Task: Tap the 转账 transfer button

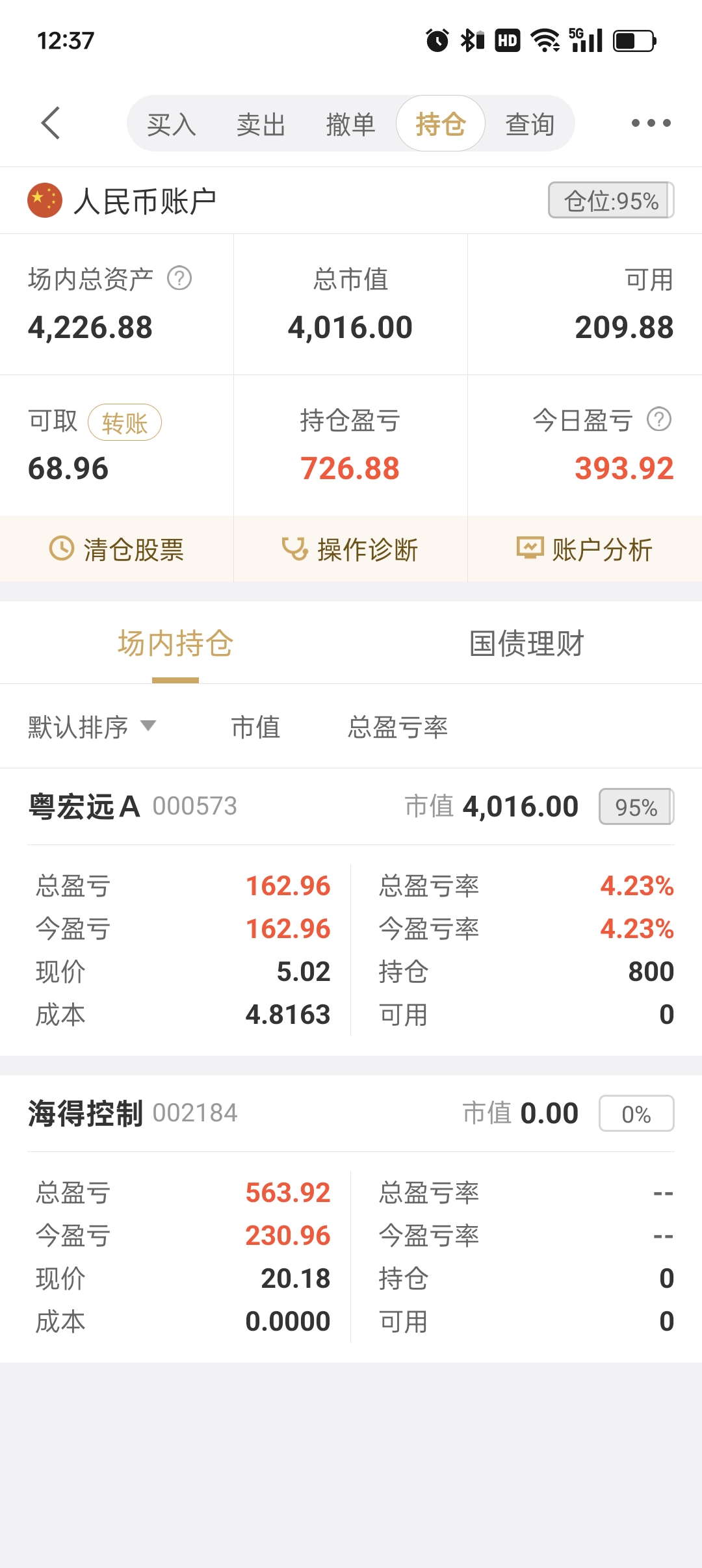Action: [x=126, y=423]
